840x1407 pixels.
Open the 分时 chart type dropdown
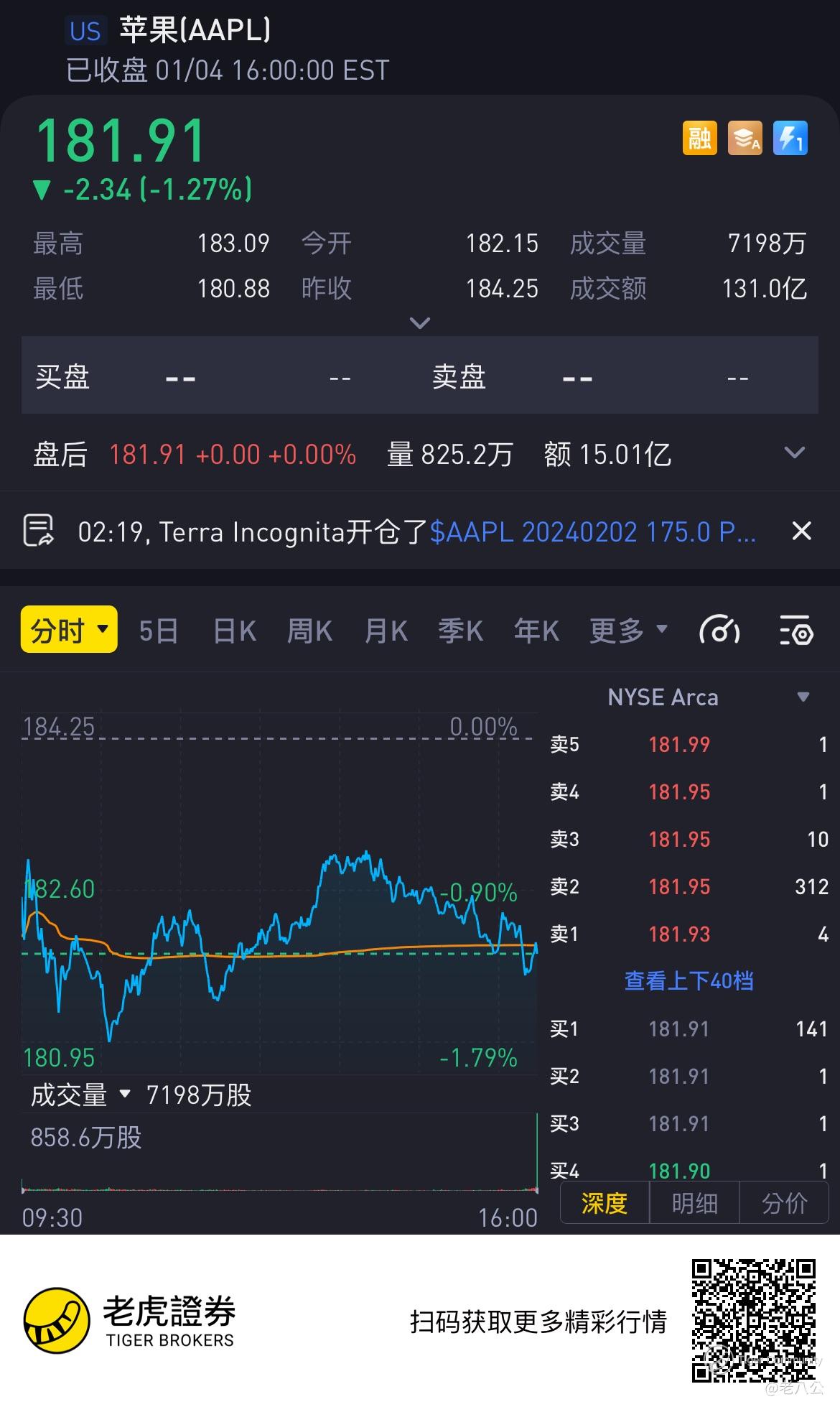(x=69, y=631)
